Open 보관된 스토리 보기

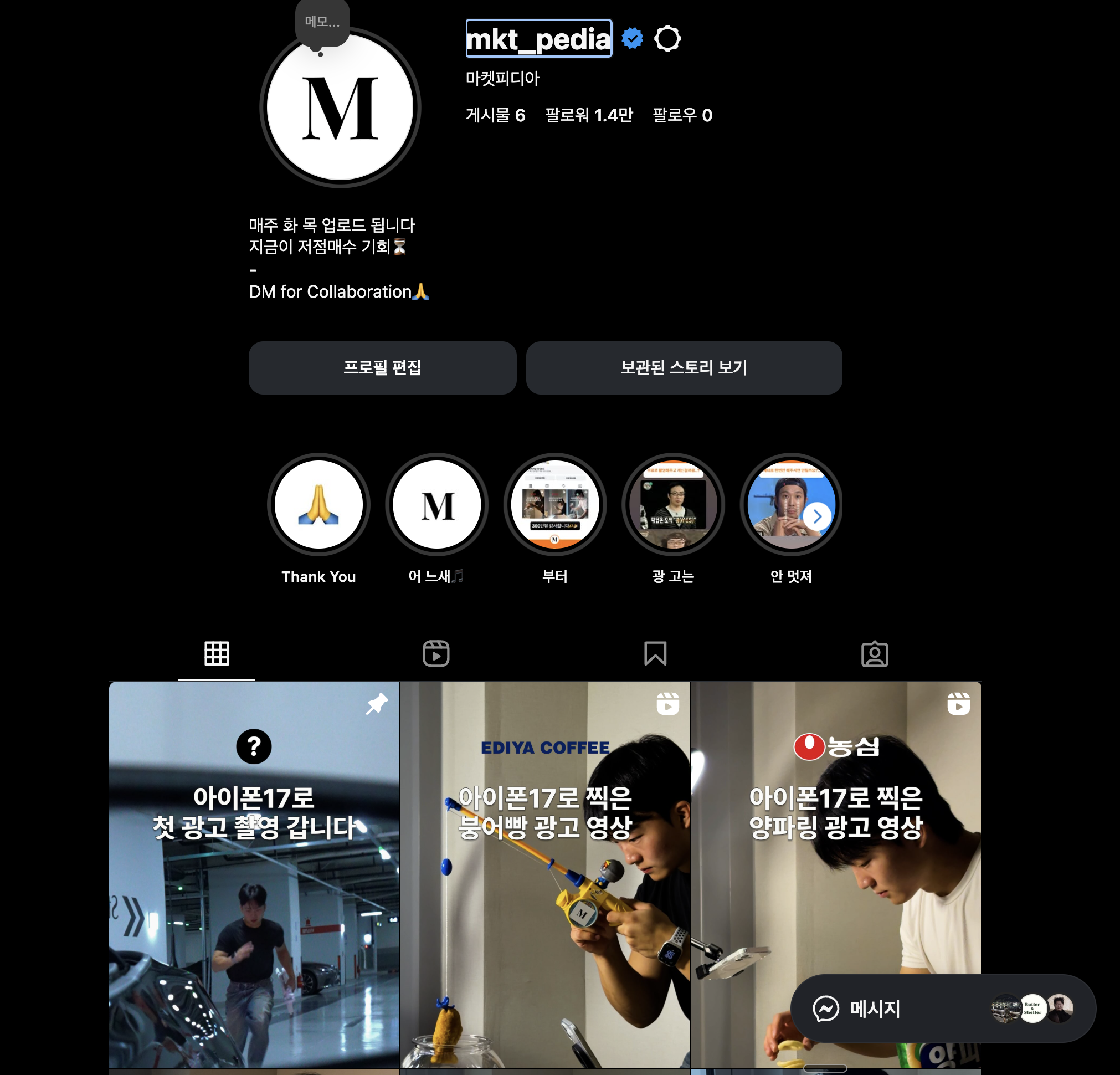(684, 367)
